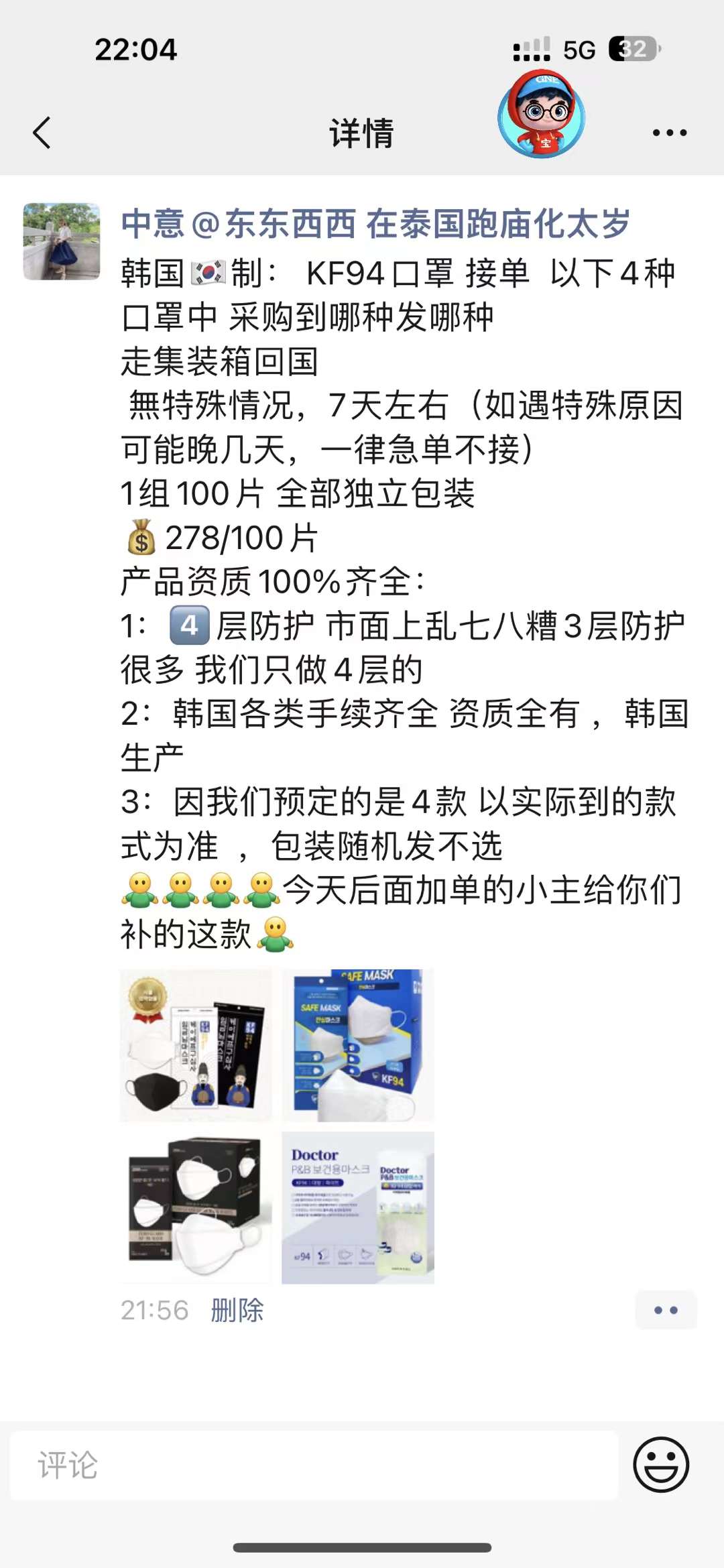Open the three-dot overflow menu in header

coord(669,133)
